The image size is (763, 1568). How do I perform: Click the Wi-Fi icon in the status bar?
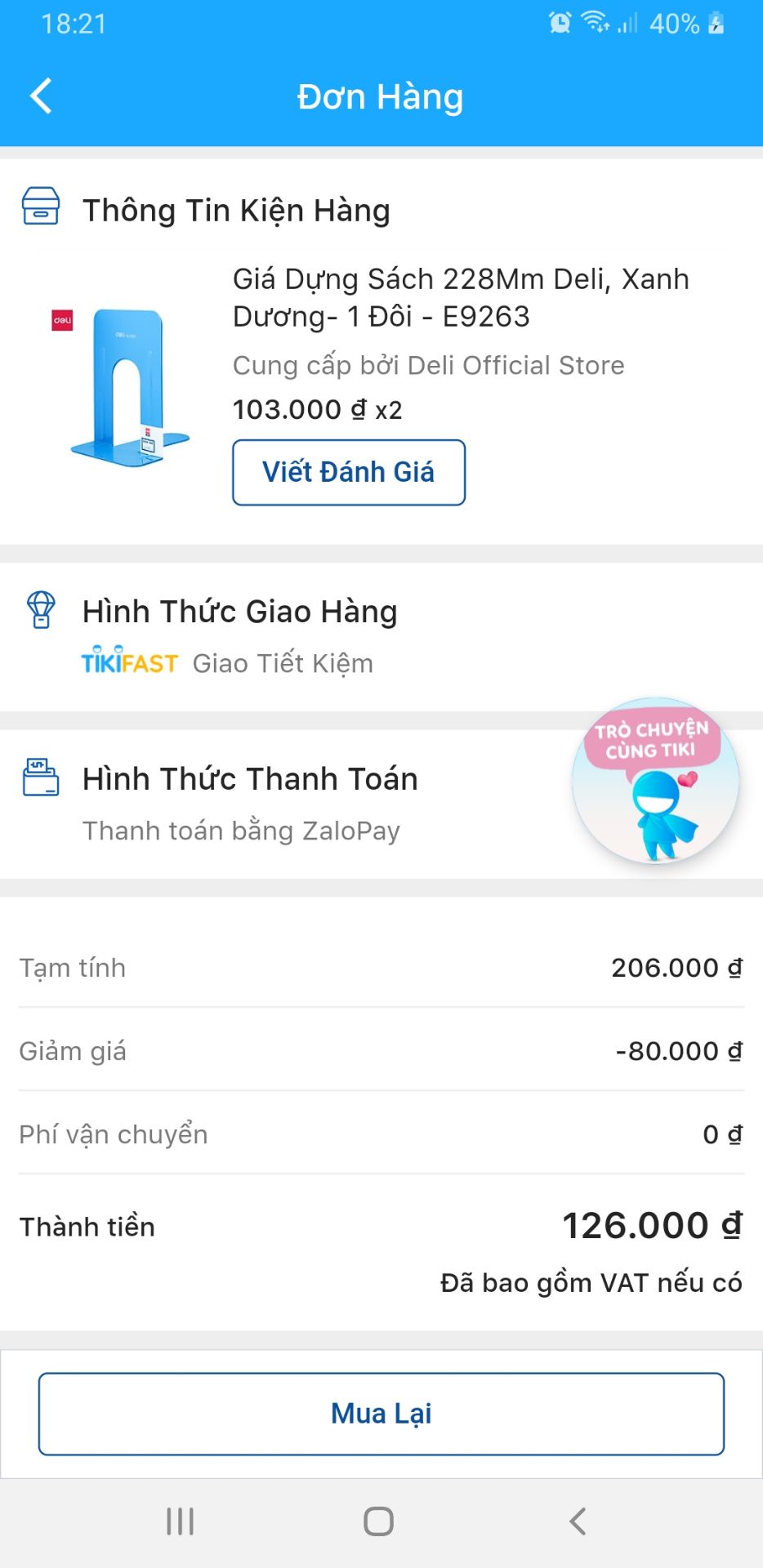(x=595, y=22)
